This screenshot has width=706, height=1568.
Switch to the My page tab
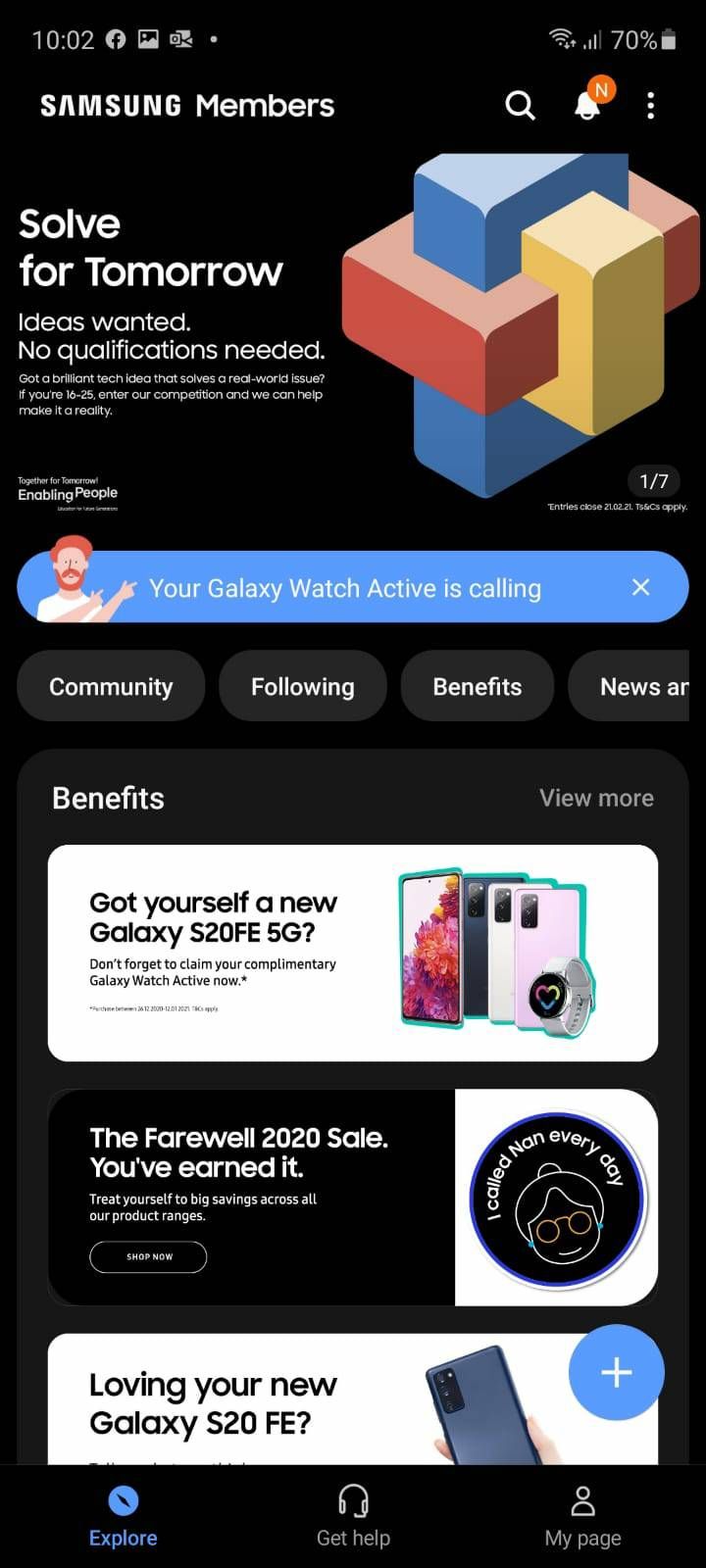(582, 1515)
